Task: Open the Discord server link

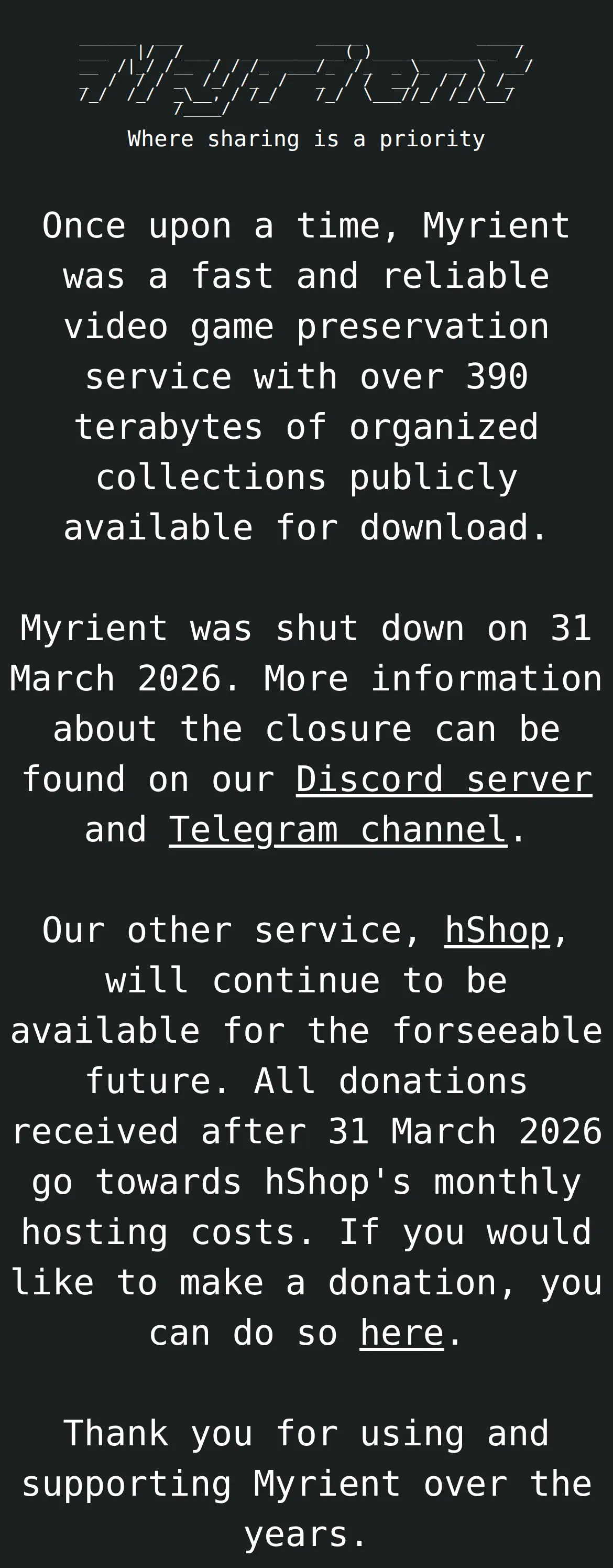Action: click(444, 779)
